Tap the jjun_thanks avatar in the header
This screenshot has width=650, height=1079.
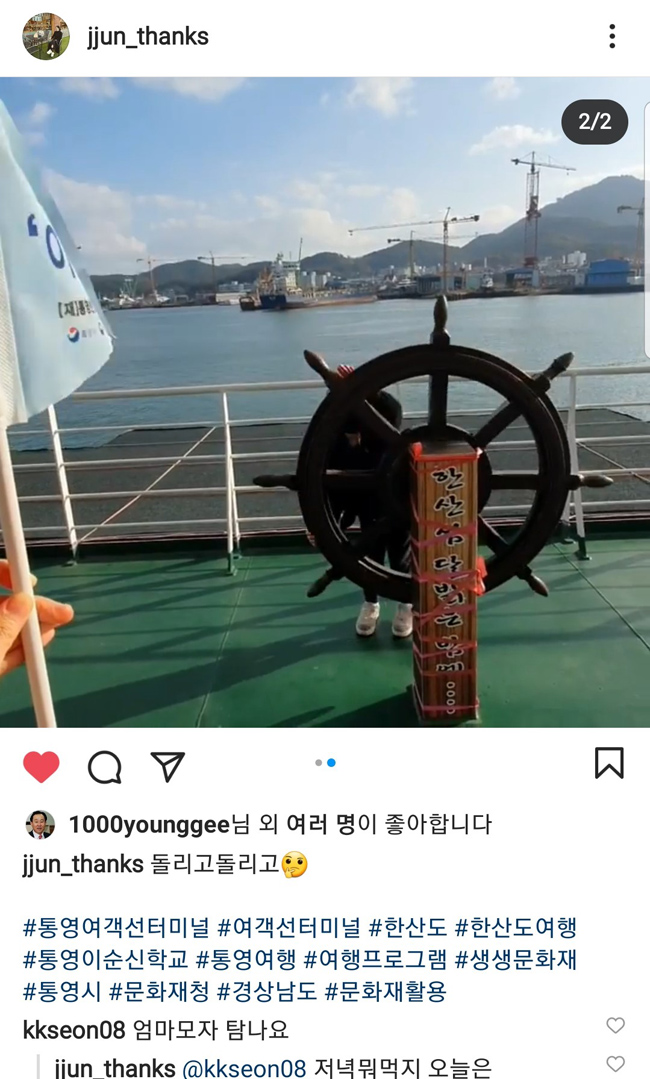[46, 37]
